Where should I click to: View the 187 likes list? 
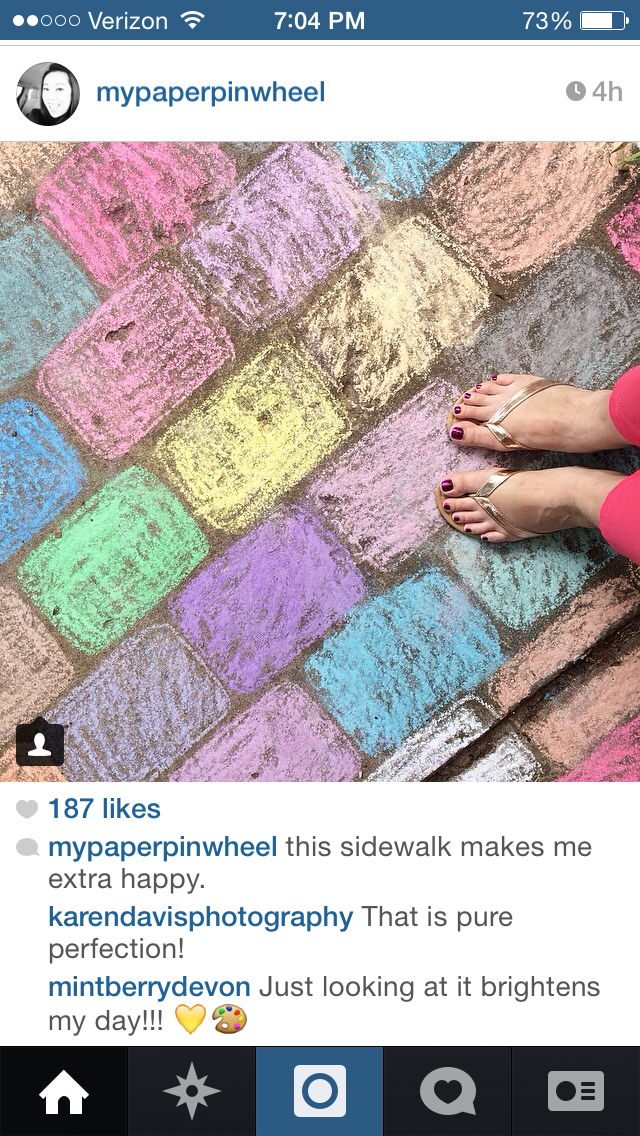coord(104,808)
